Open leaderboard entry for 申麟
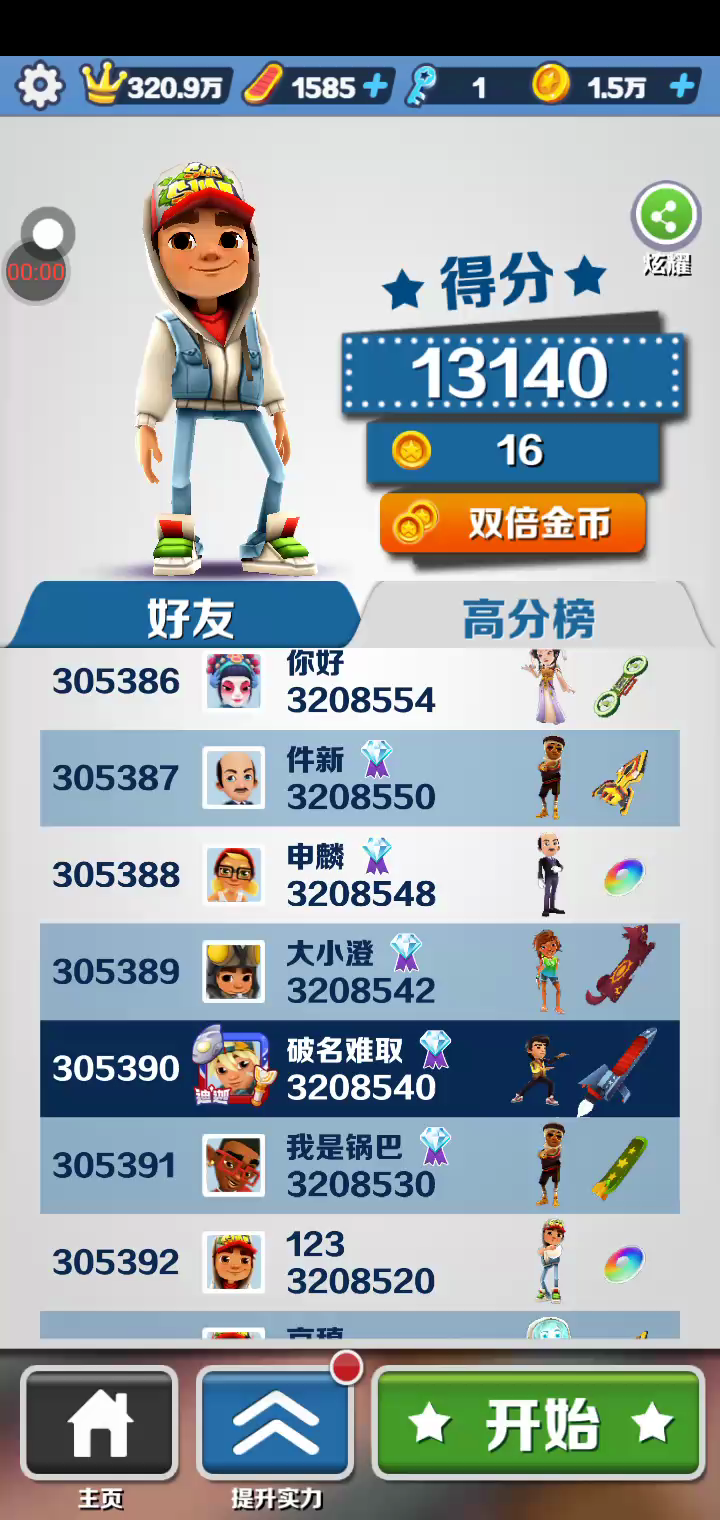 tap(360, 875)
